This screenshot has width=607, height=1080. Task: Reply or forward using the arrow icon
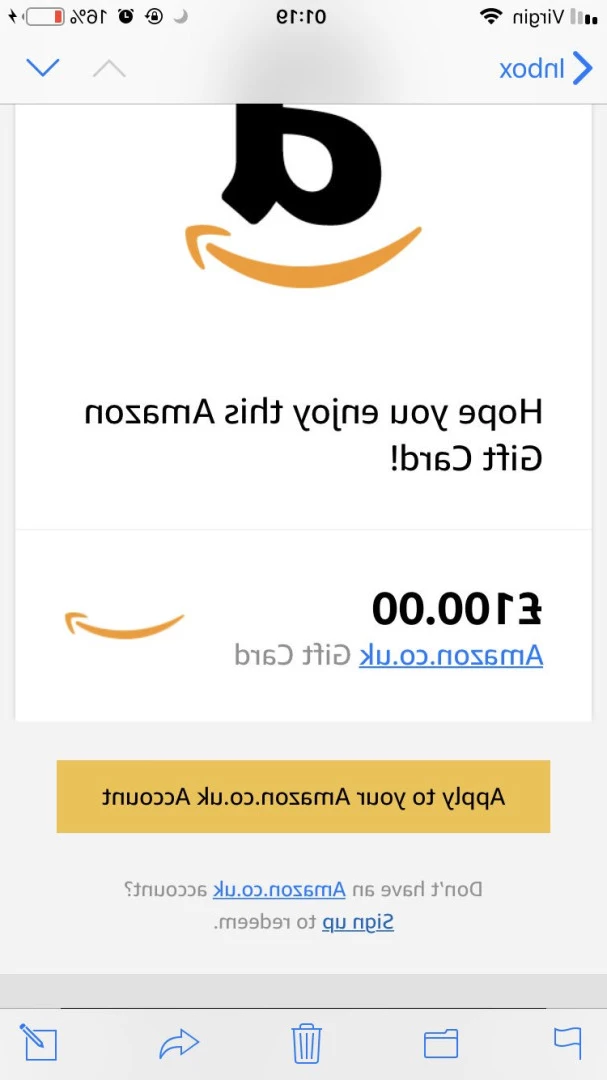pyautogui.click(x=179, y=1043)
